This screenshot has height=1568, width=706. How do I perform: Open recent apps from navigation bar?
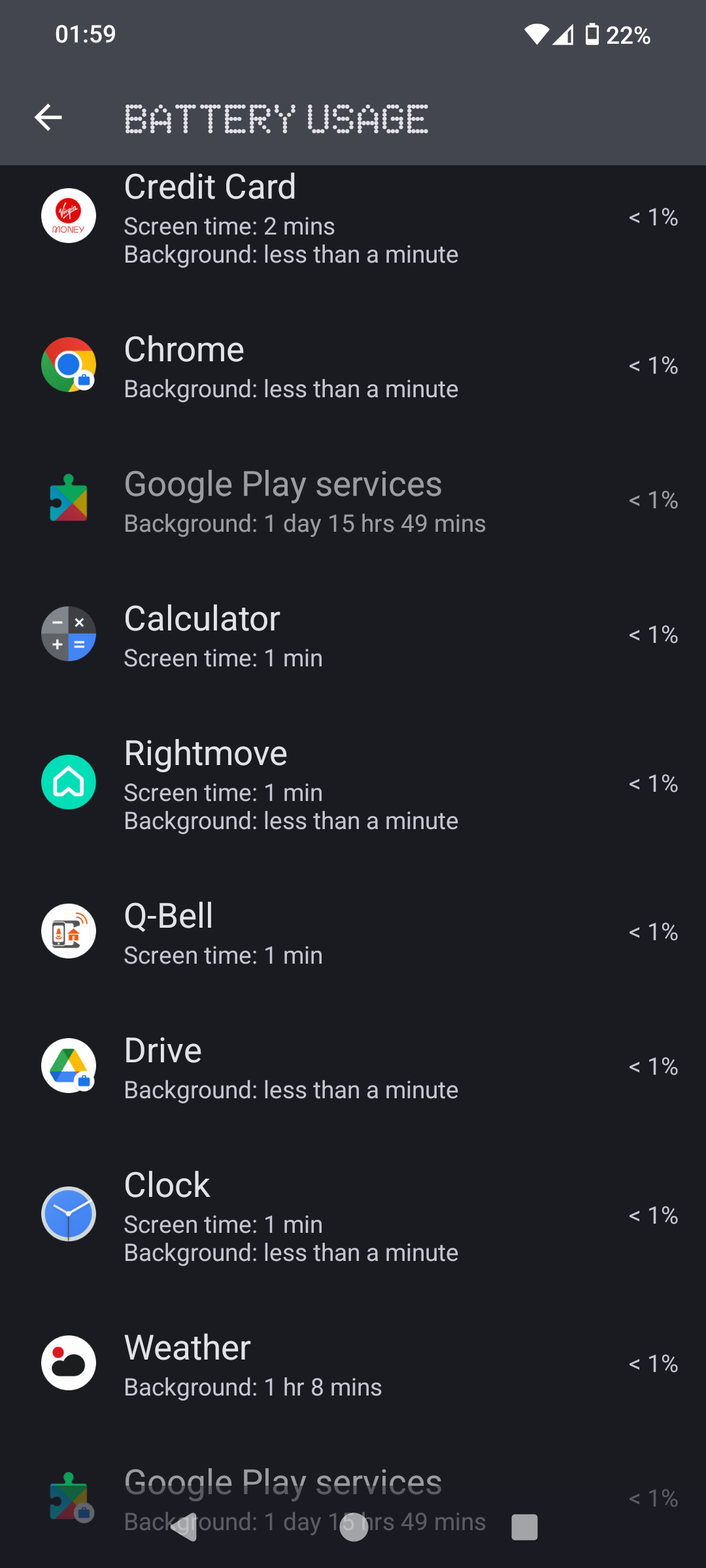click(x=524, y=1527)
